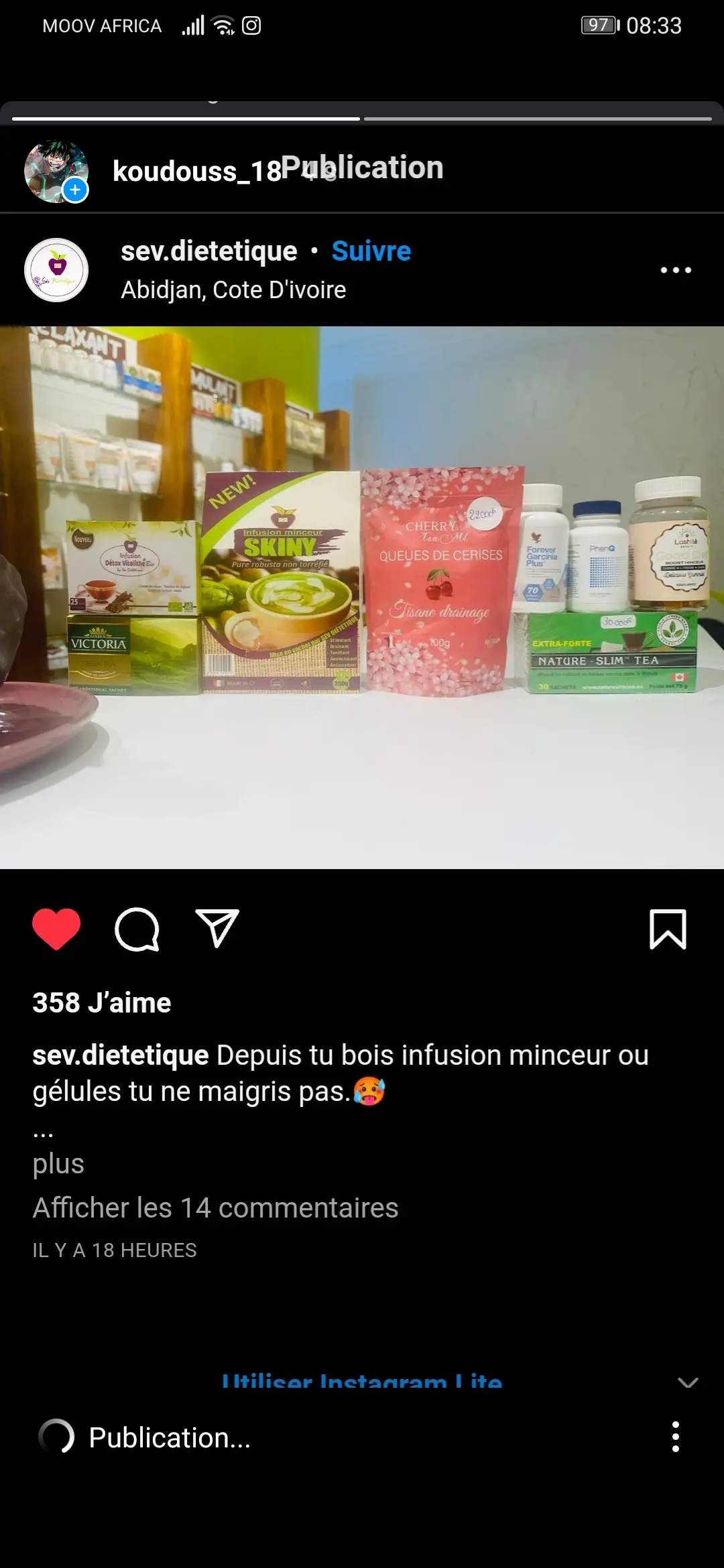724x1568 pixels.
Task: View koudouss_18 story avatar
Action: 56,171
